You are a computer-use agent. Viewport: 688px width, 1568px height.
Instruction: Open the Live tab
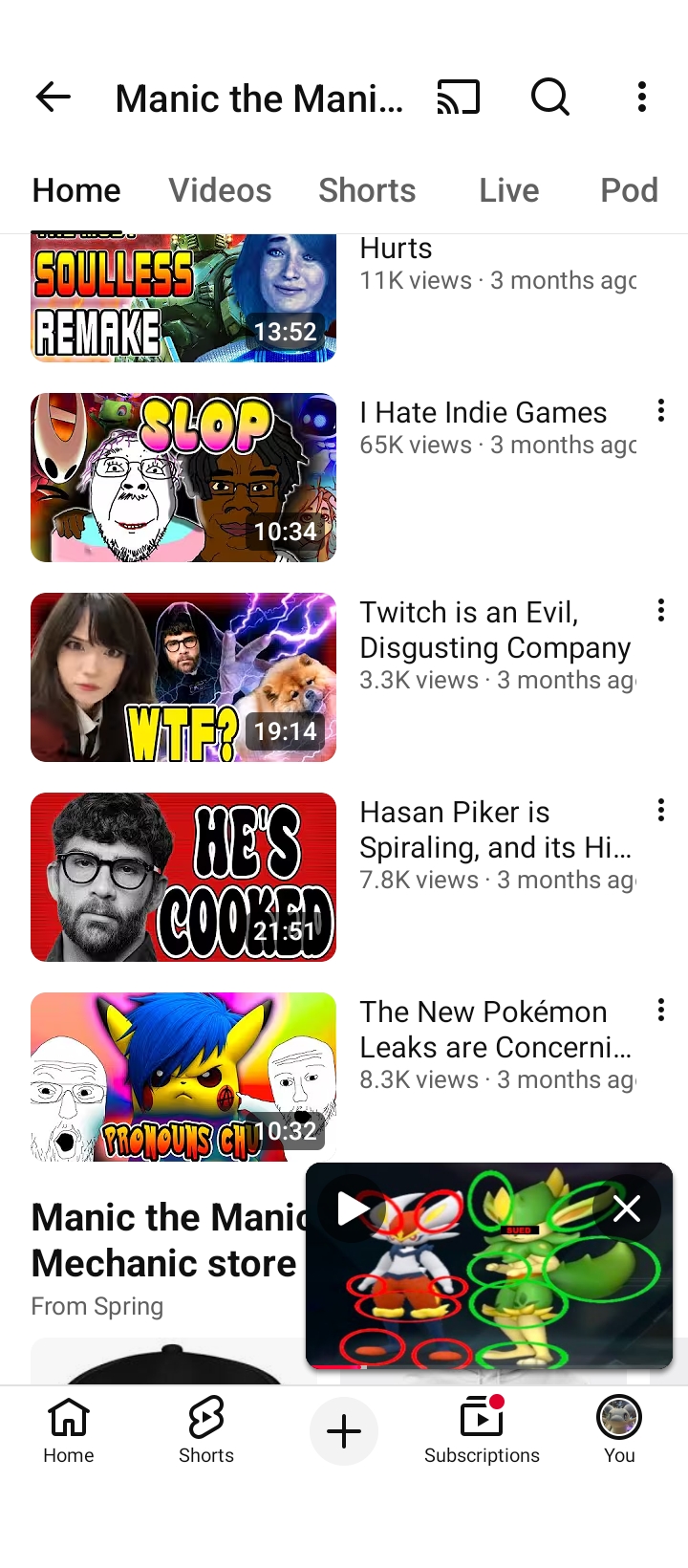[x=508, y=190]
